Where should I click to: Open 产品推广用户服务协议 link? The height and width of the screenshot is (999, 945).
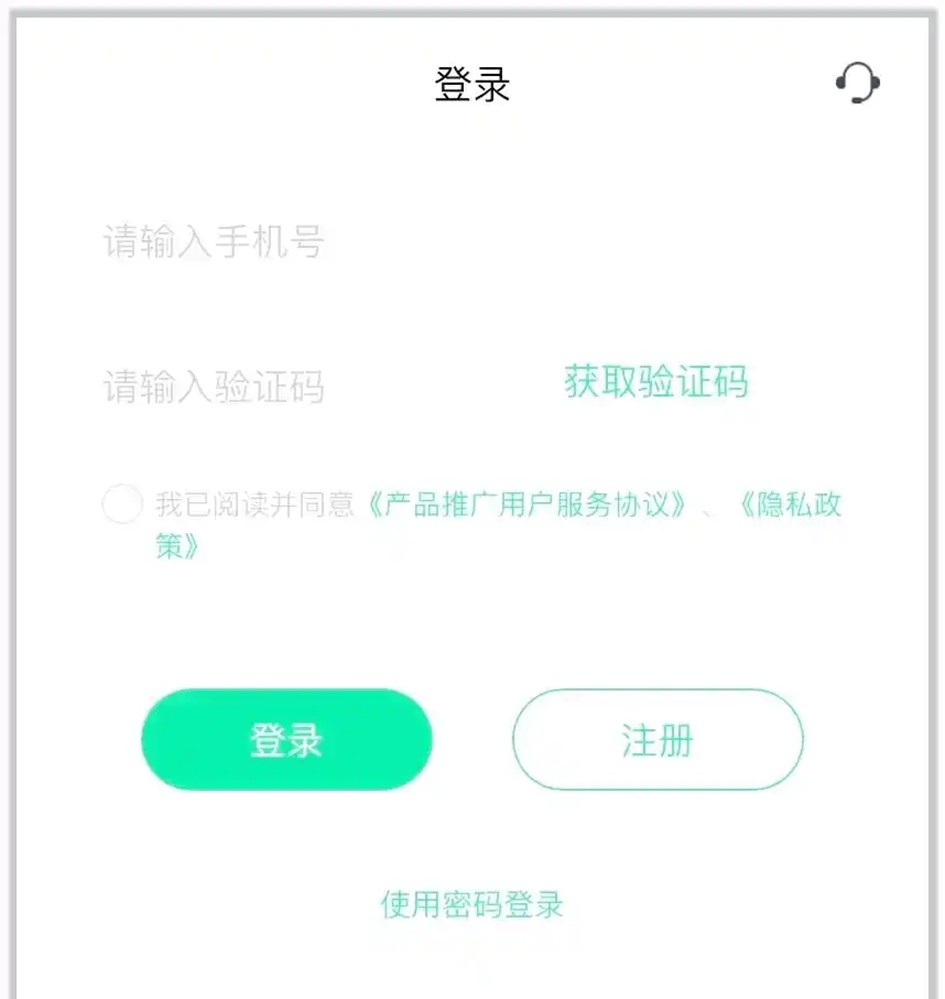coord(527,505)
